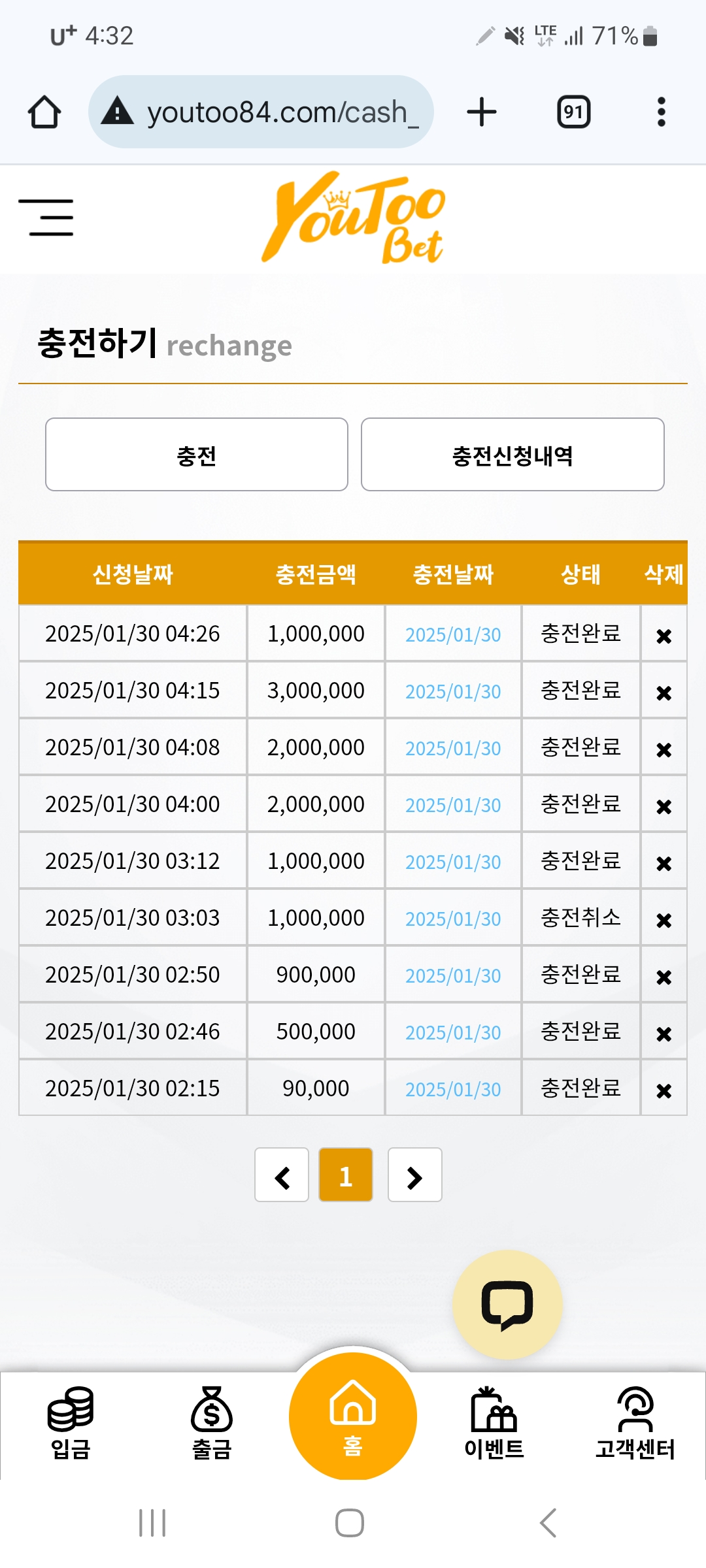Remove the 02:15 entry of 90,000
Viewport: 706px width, 1568px height.
pos(664,1090)
